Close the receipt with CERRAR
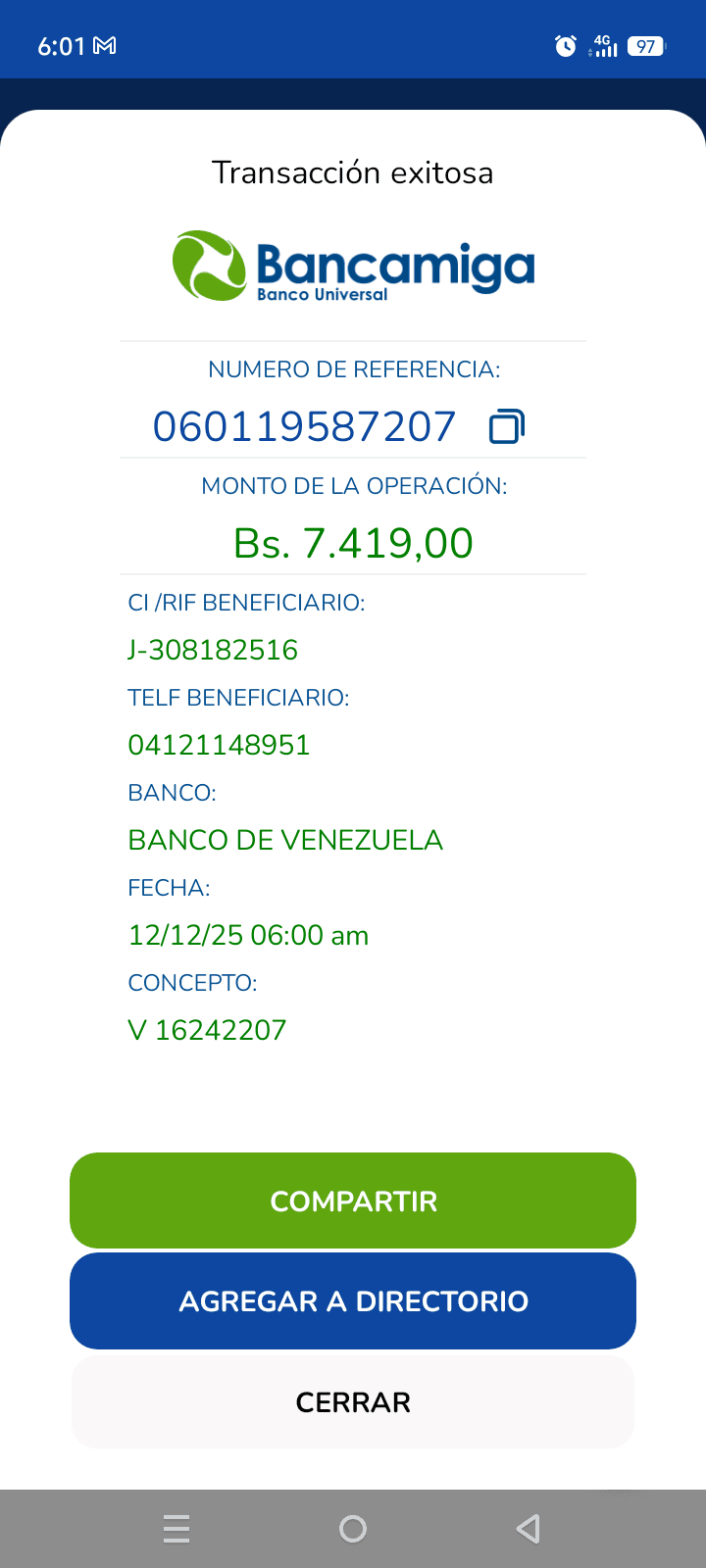 pyautogui.click(x=353, y=1402)
